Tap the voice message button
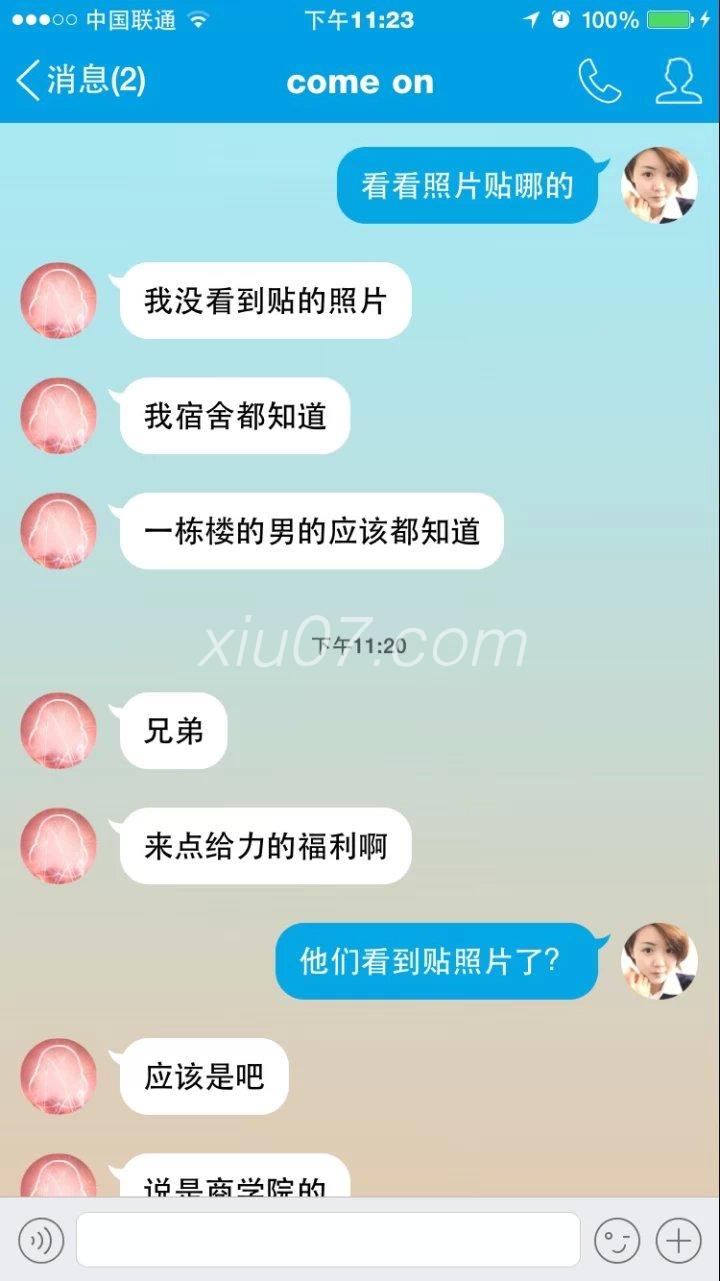The image size is (720, 1281). click(x=41, y=1241)
